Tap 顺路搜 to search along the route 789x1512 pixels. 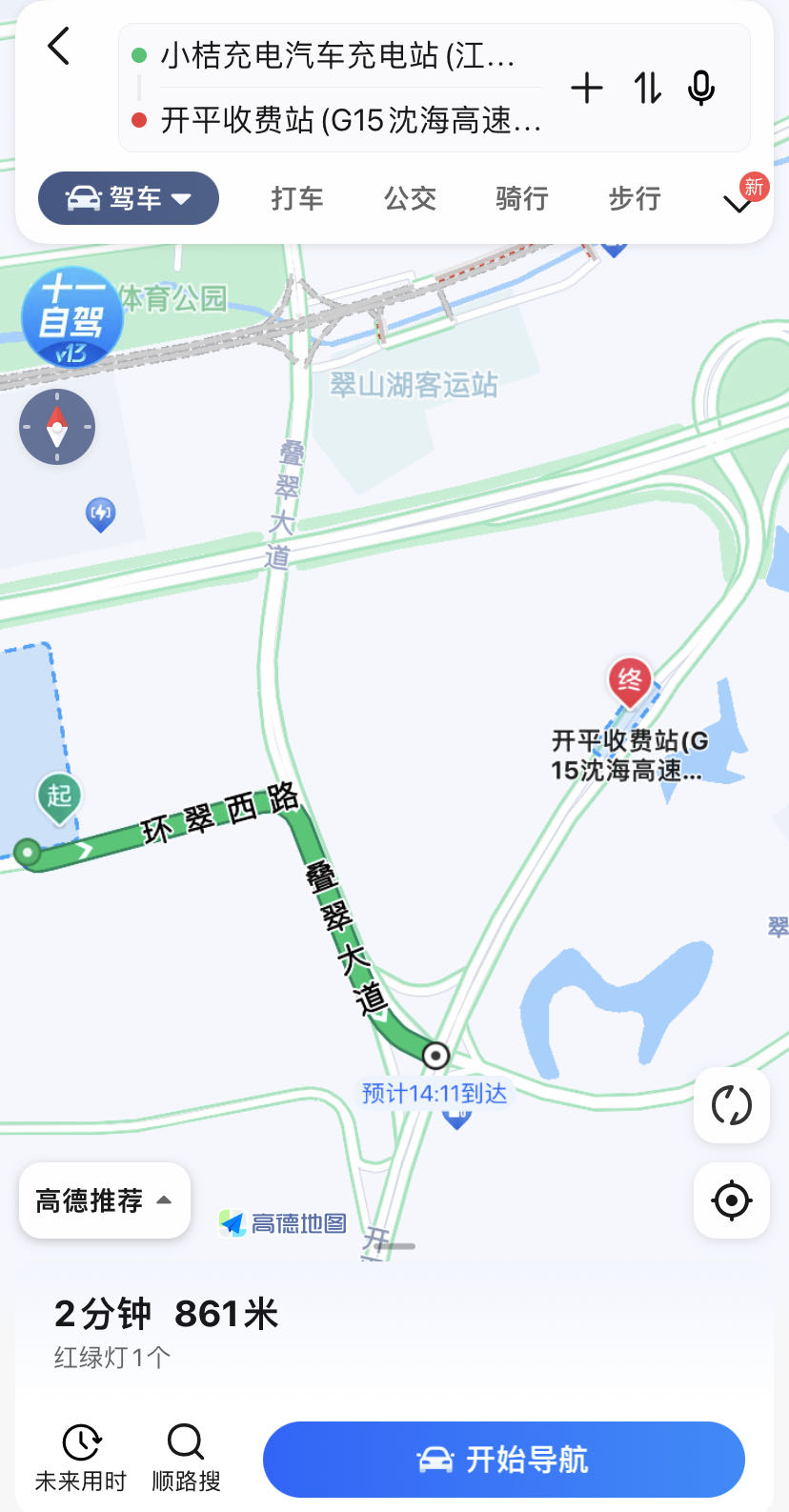tap(186, 1458)
